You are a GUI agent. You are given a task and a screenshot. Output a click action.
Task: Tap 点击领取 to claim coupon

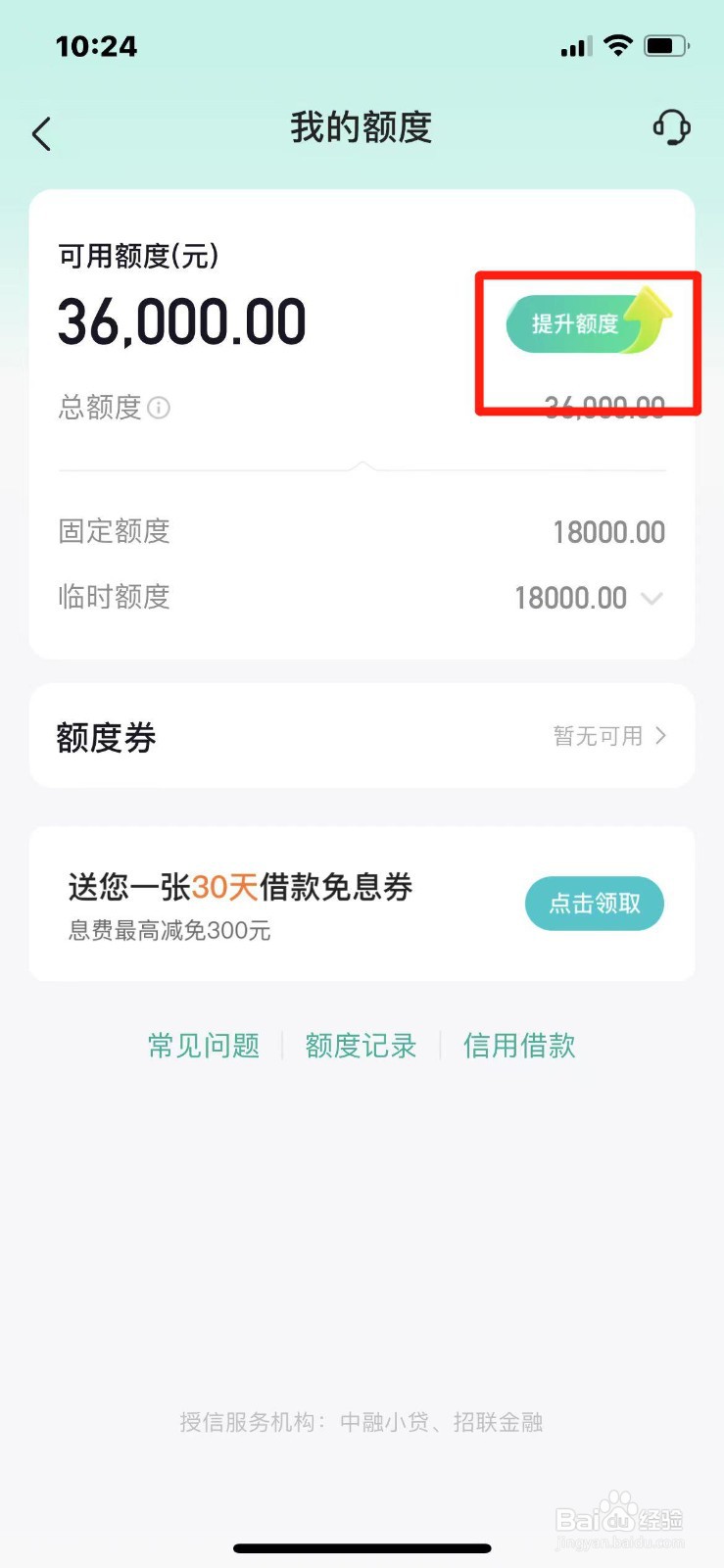pos(595,904)
